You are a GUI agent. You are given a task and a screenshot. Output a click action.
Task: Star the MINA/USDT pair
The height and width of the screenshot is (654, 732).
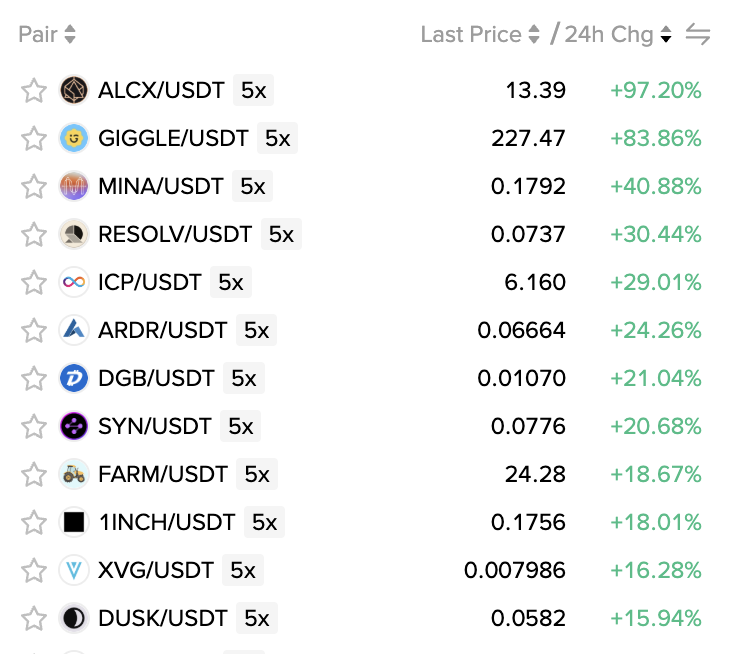click(34, 187)
